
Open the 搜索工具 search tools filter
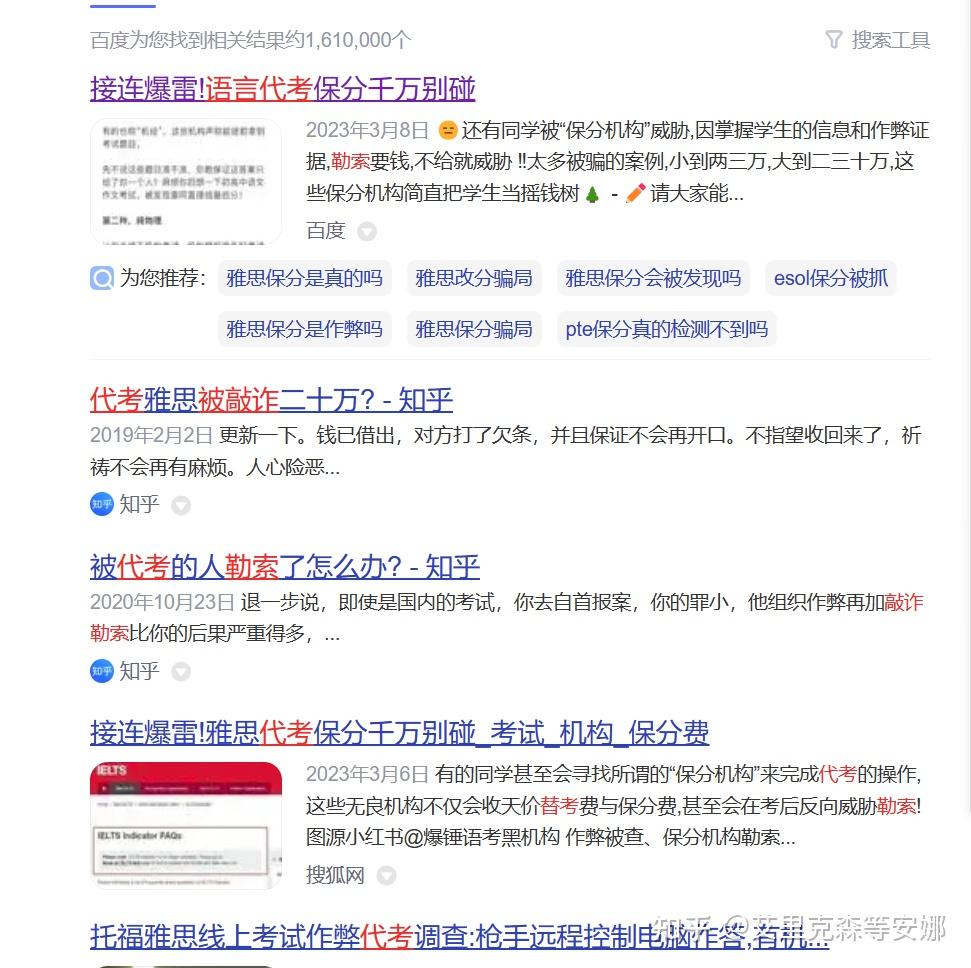[x=877, y=40]
